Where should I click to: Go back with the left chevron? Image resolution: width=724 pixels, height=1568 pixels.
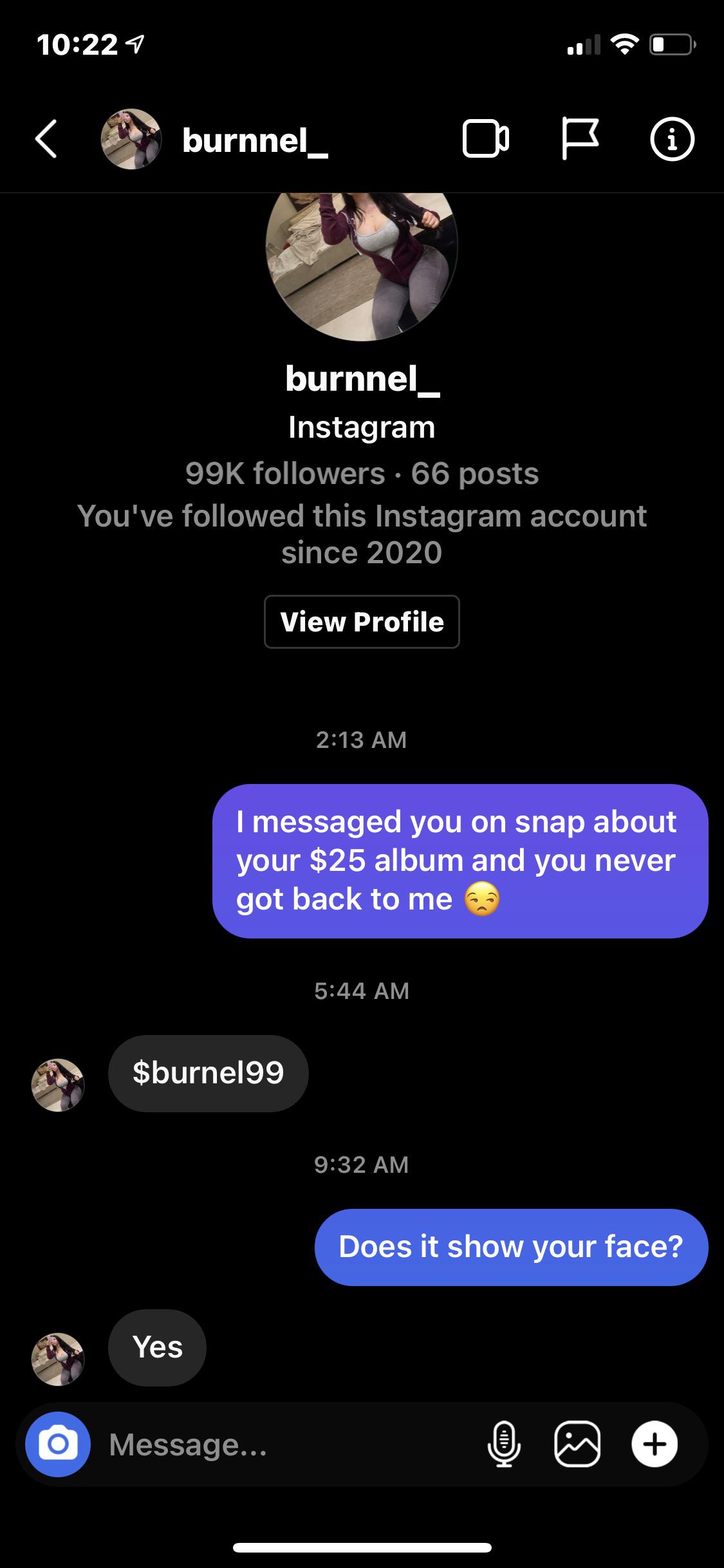(46, 140)
